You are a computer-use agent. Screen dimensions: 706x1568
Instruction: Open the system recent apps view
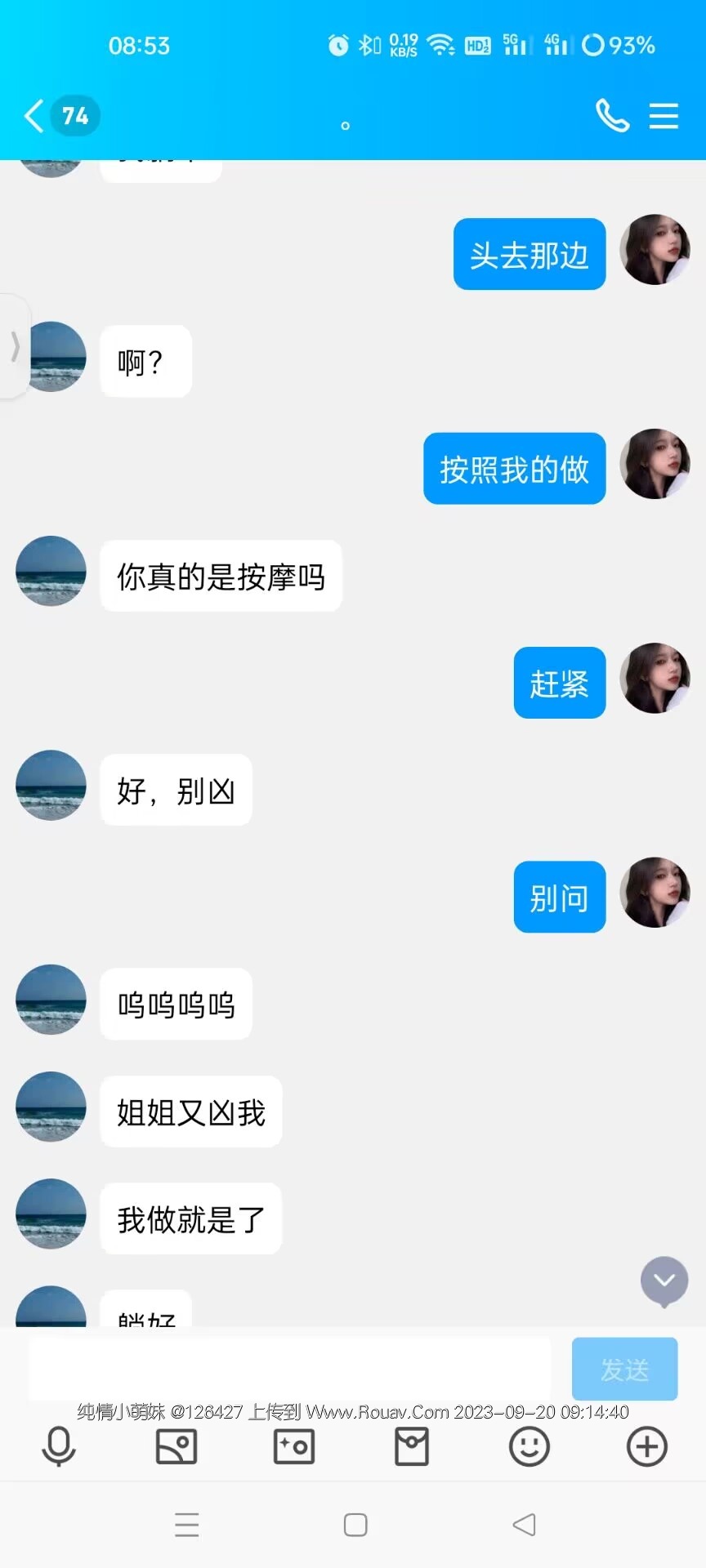187,1525
